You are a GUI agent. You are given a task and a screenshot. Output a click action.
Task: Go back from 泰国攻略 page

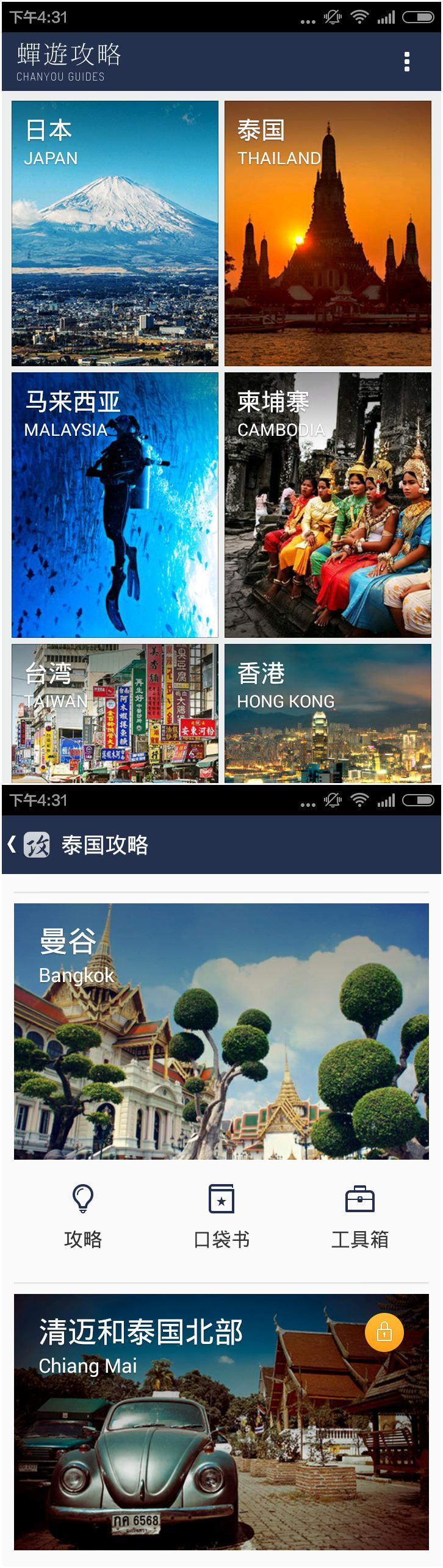point(27,845)
